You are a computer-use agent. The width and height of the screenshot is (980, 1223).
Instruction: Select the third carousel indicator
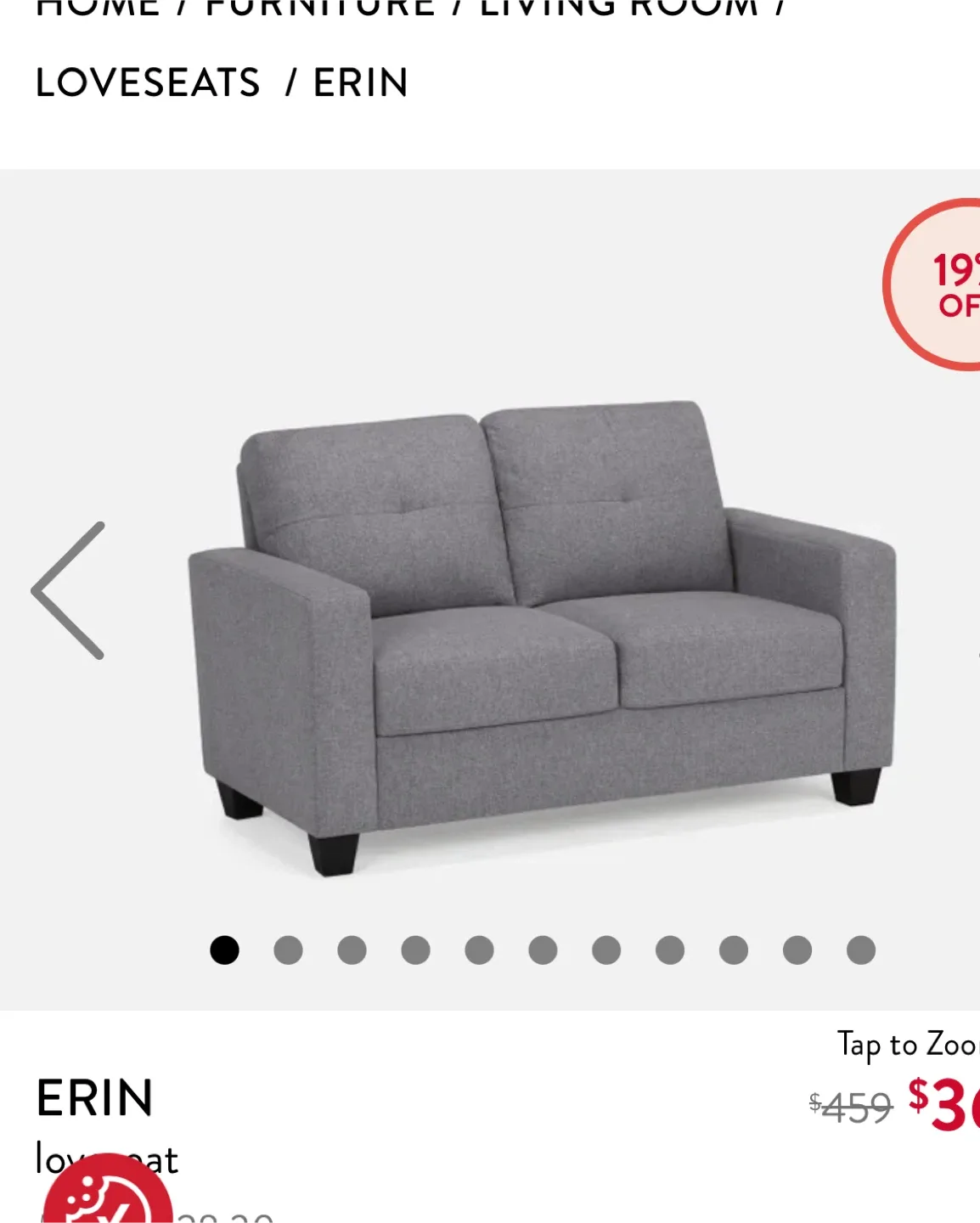tap(351, 949)
